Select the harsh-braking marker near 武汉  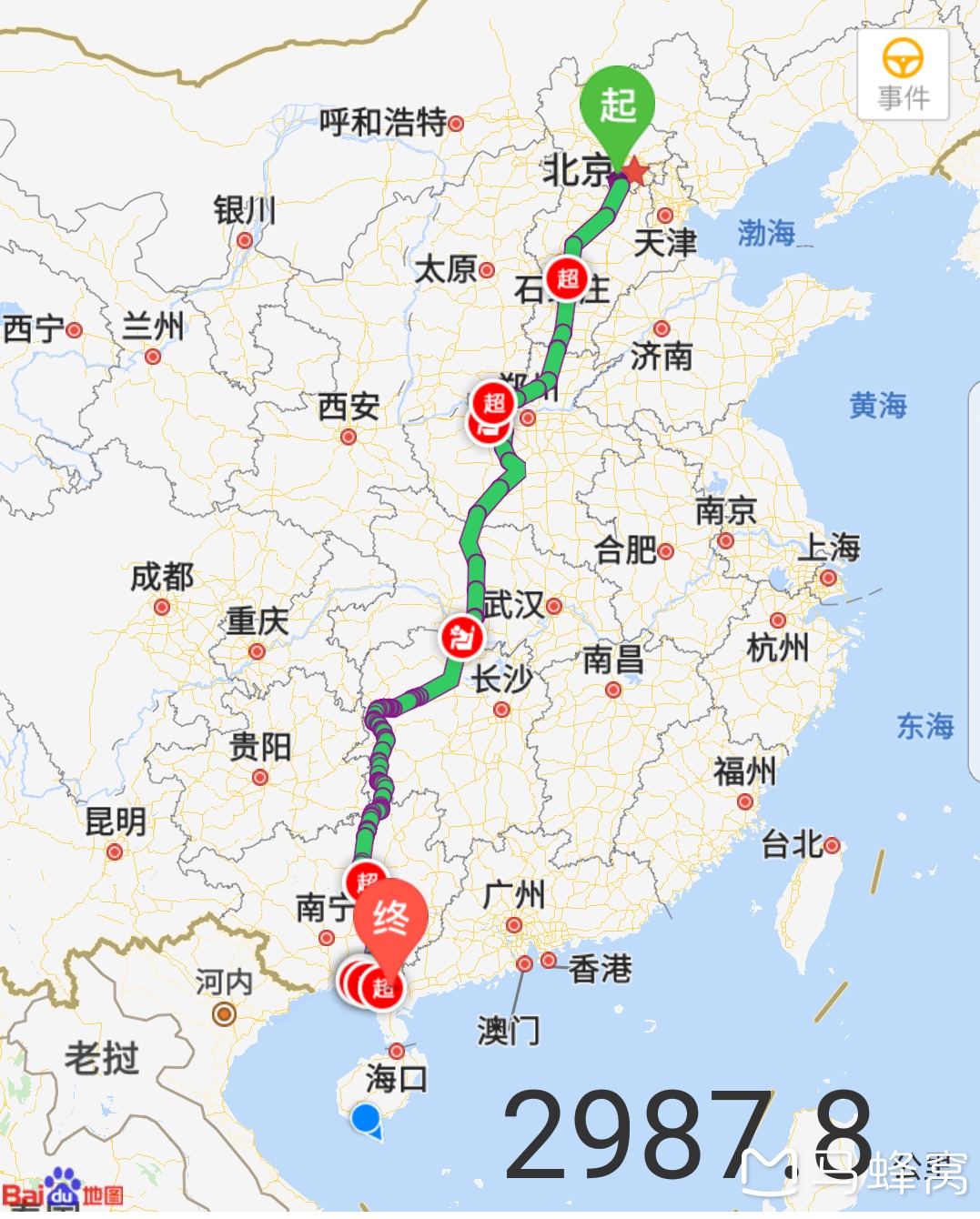click(461, 637)
